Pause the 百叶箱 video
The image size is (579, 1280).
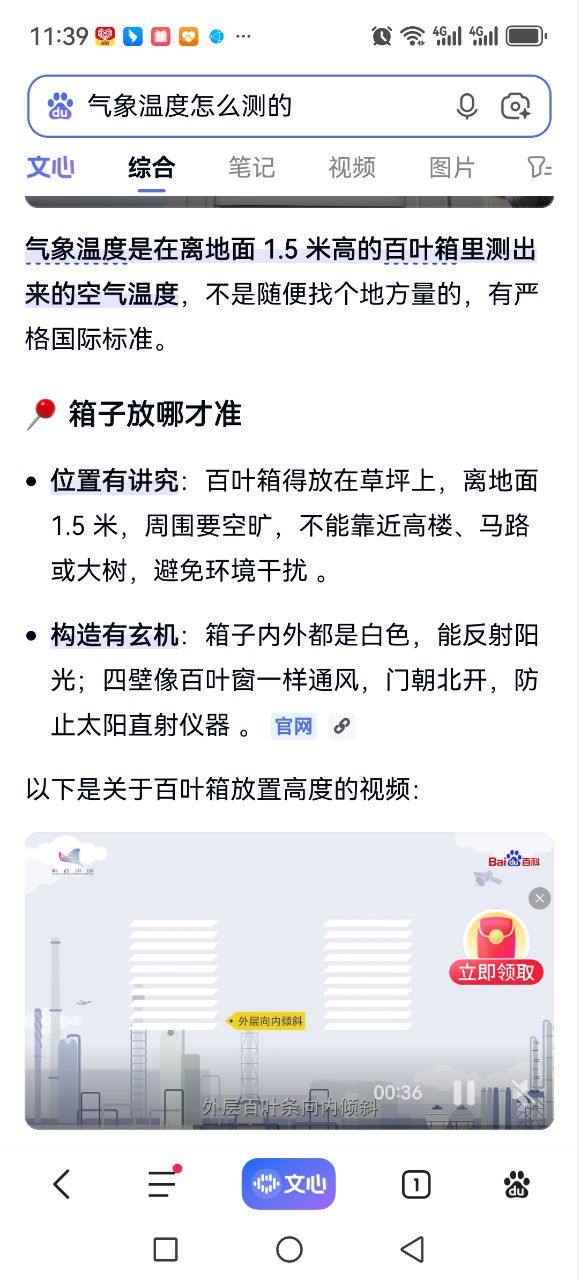(464, 1092)
